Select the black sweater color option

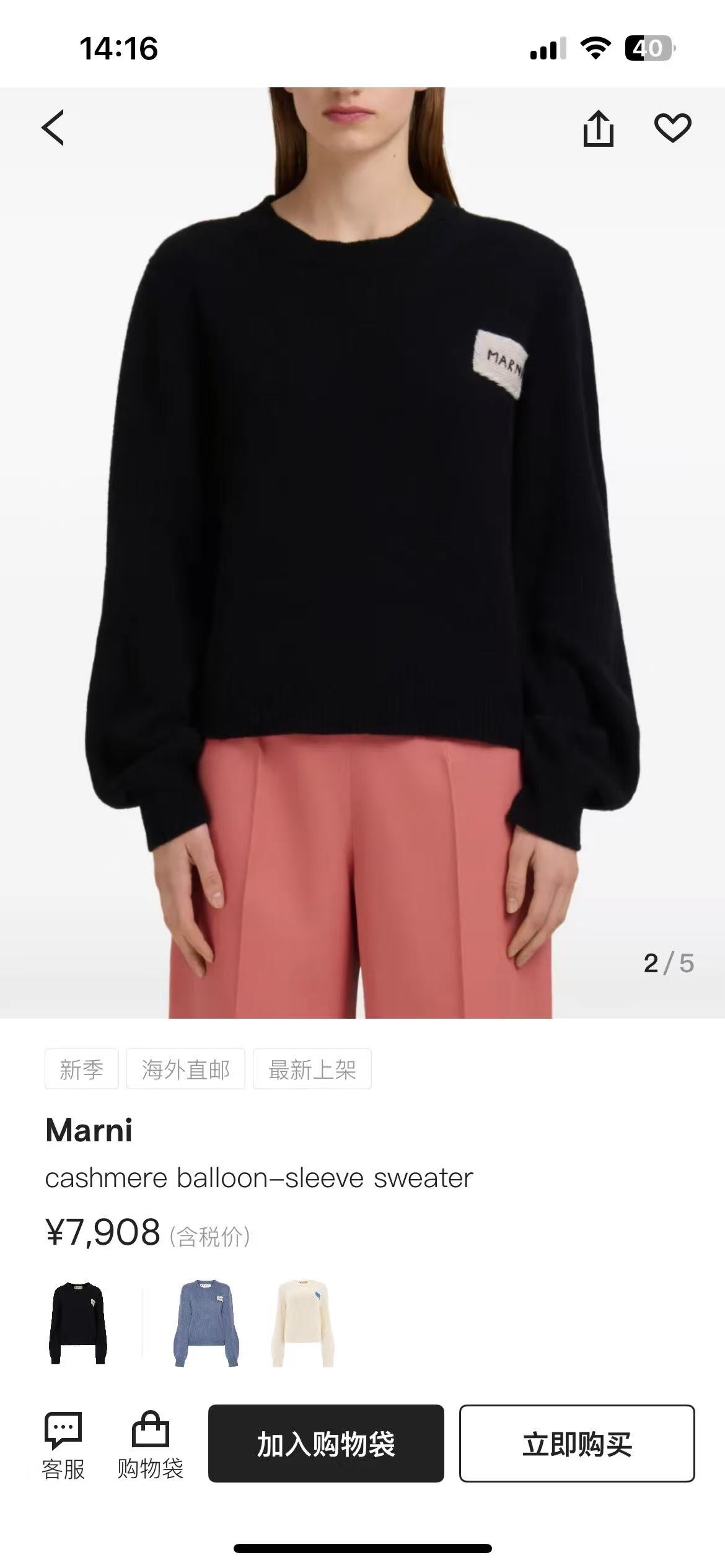tap(78, 1323)
